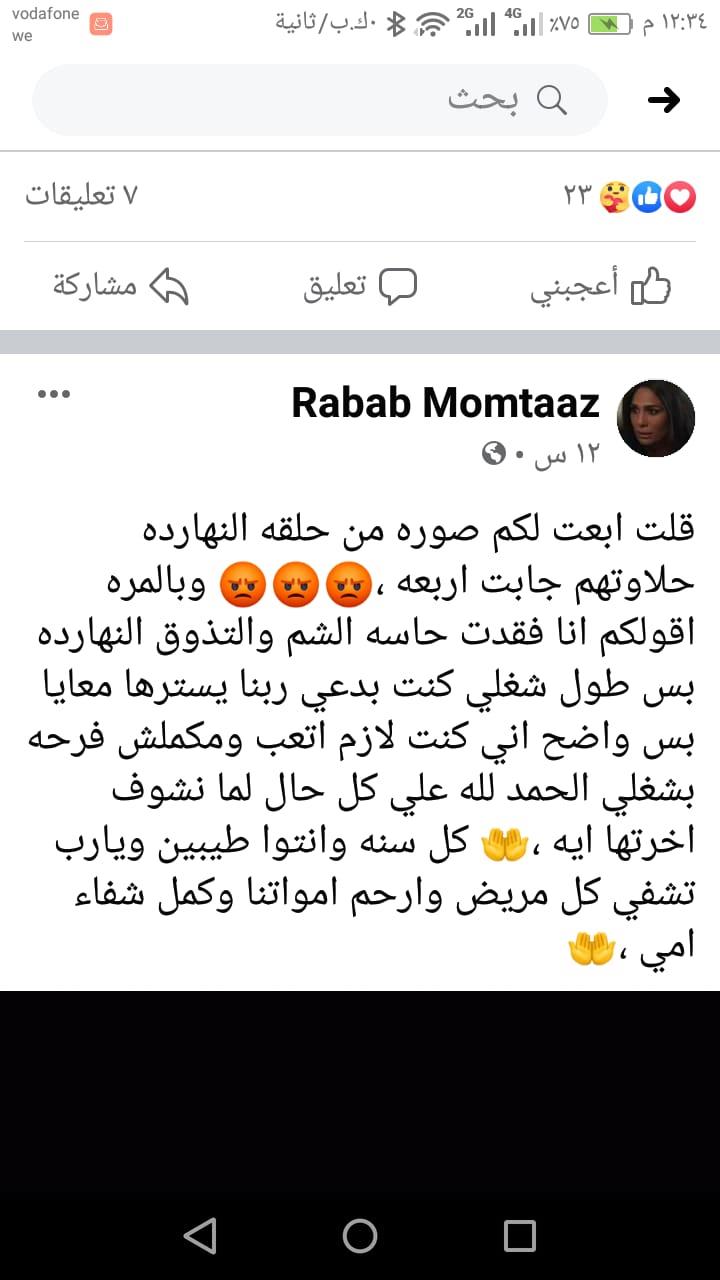Open the بحث search field
Viewport: 720px width, 1280px height.
(x=320, y=100)
